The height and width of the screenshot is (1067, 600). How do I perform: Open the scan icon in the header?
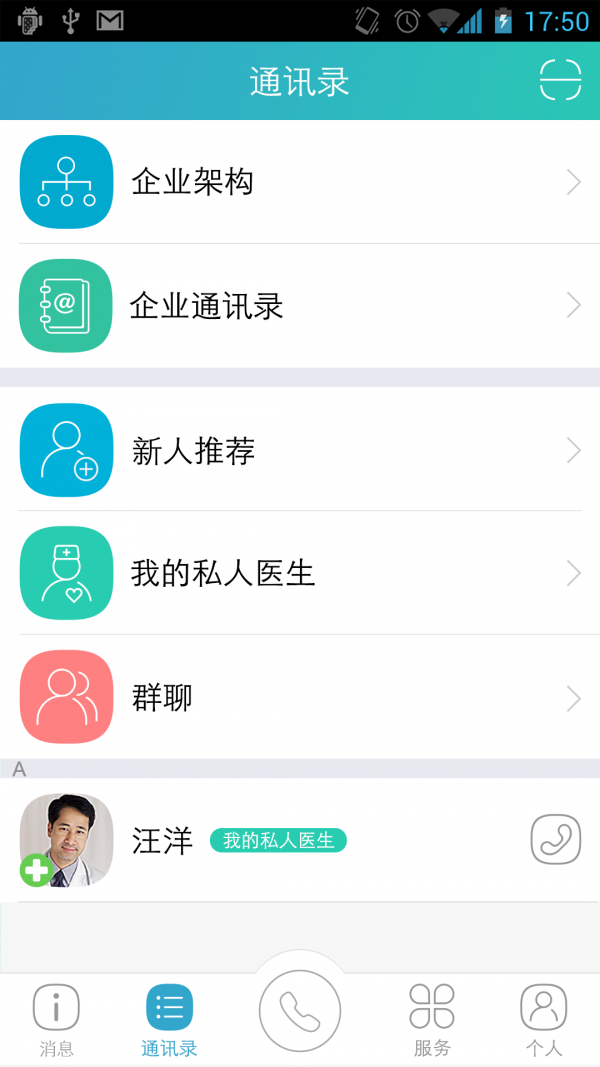(560, 80)
